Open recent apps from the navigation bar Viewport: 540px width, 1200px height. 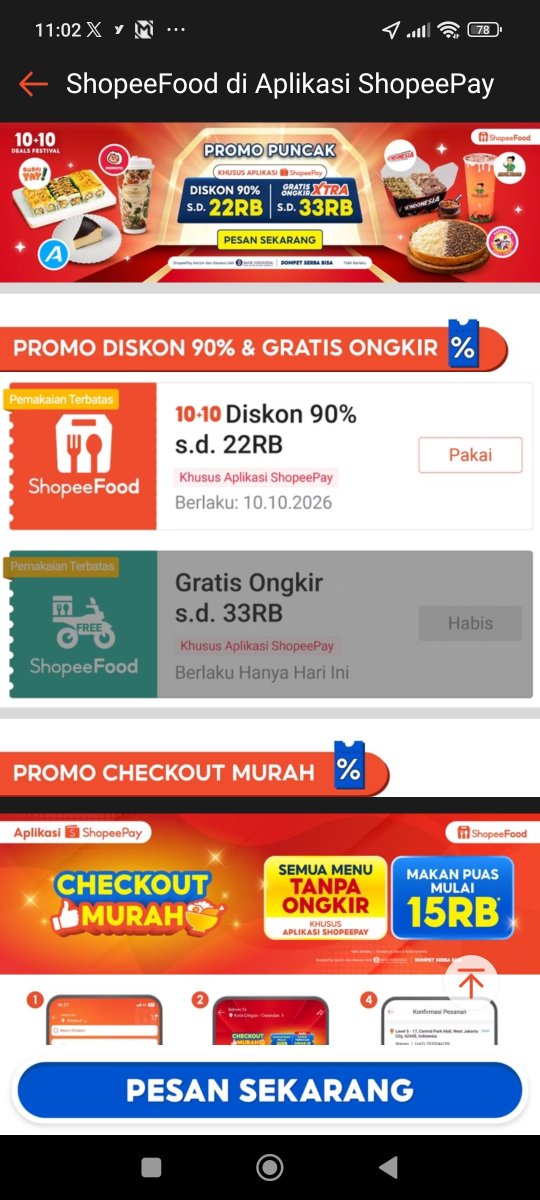pyautogui.click(x=151, y=1167)
